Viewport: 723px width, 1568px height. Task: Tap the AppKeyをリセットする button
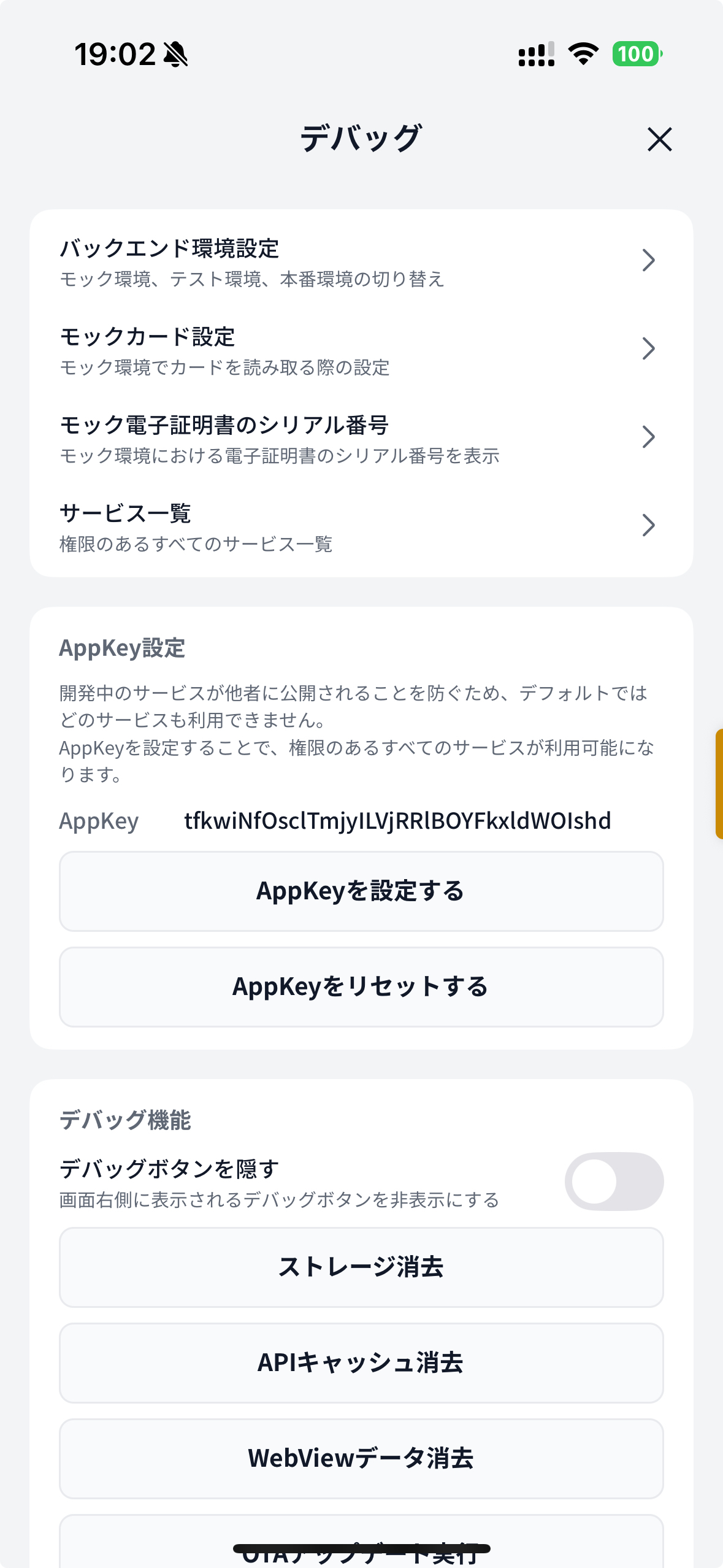click(x=361, y=986)
